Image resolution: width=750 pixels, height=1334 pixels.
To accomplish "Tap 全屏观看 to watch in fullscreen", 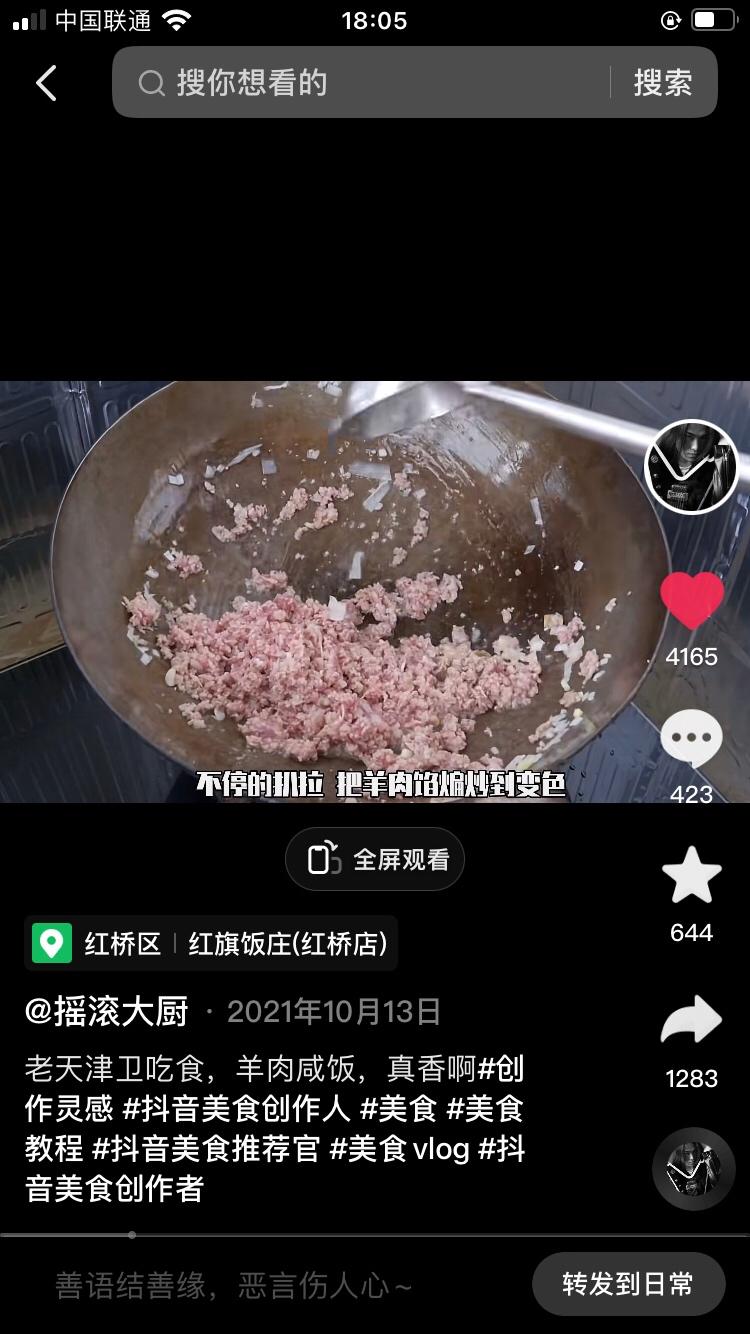I will [x=398, y=858].
